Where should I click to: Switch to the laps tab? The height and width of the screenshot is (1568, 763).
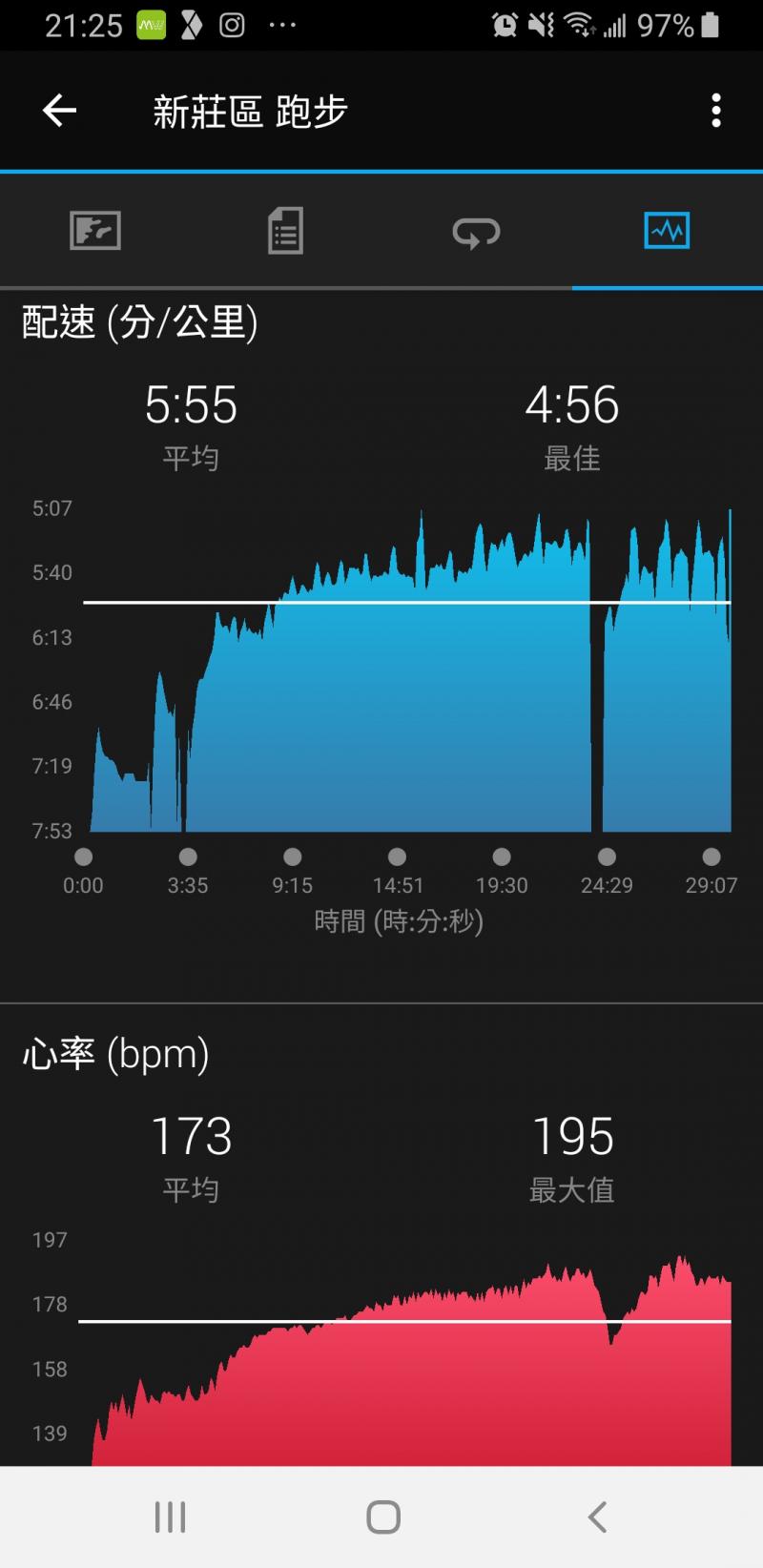tap(476, 231)
